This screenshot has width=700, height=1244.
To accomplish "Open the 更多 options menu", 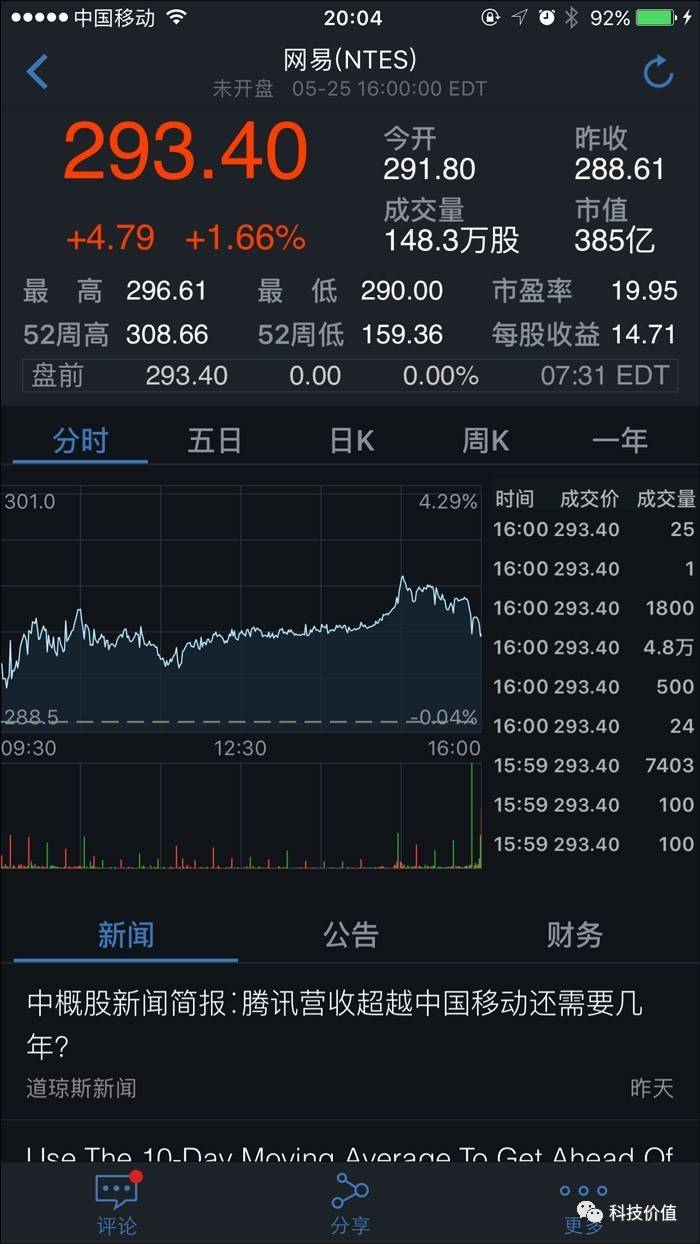I will (x=583, y=1203).
